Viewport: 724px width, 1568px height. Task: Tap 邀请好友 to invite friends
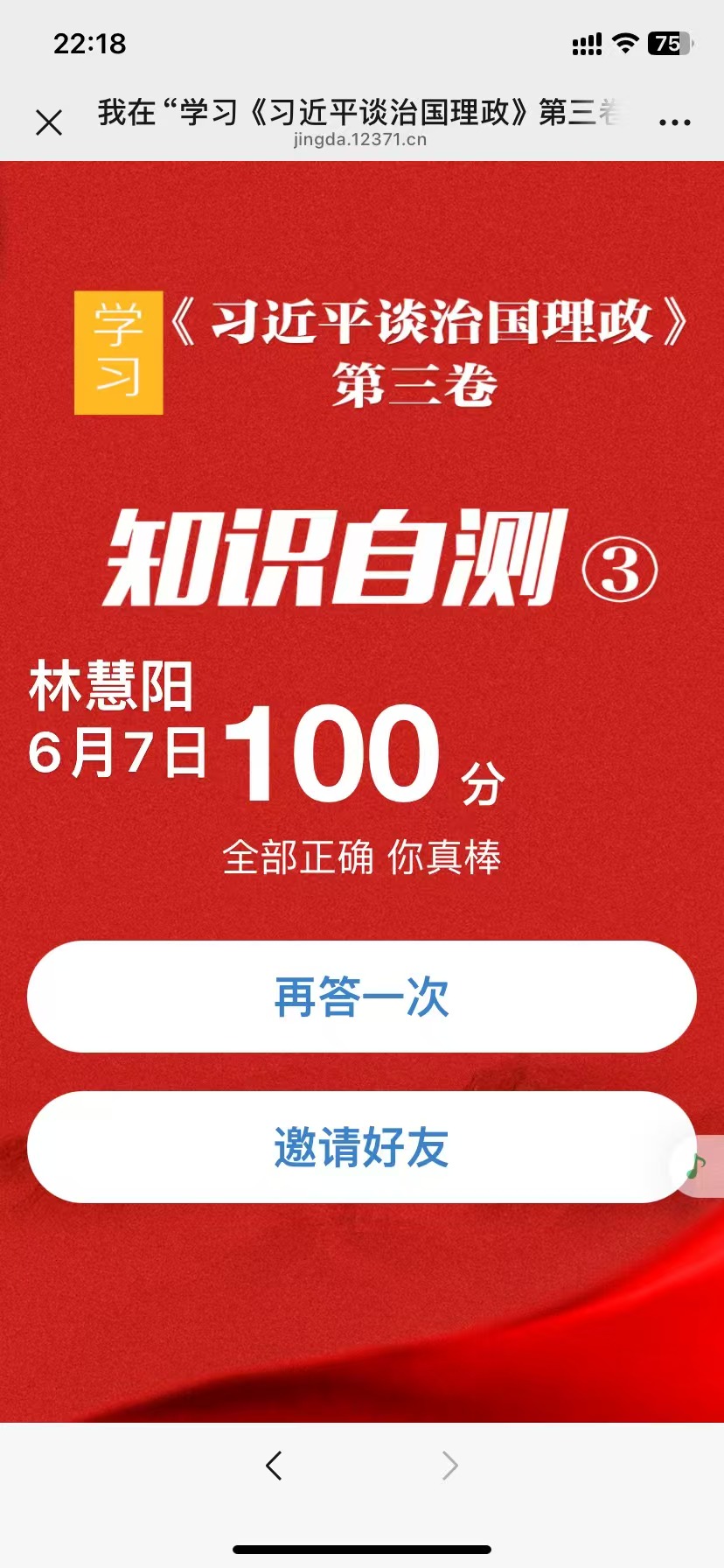[x=361, y=1147]
